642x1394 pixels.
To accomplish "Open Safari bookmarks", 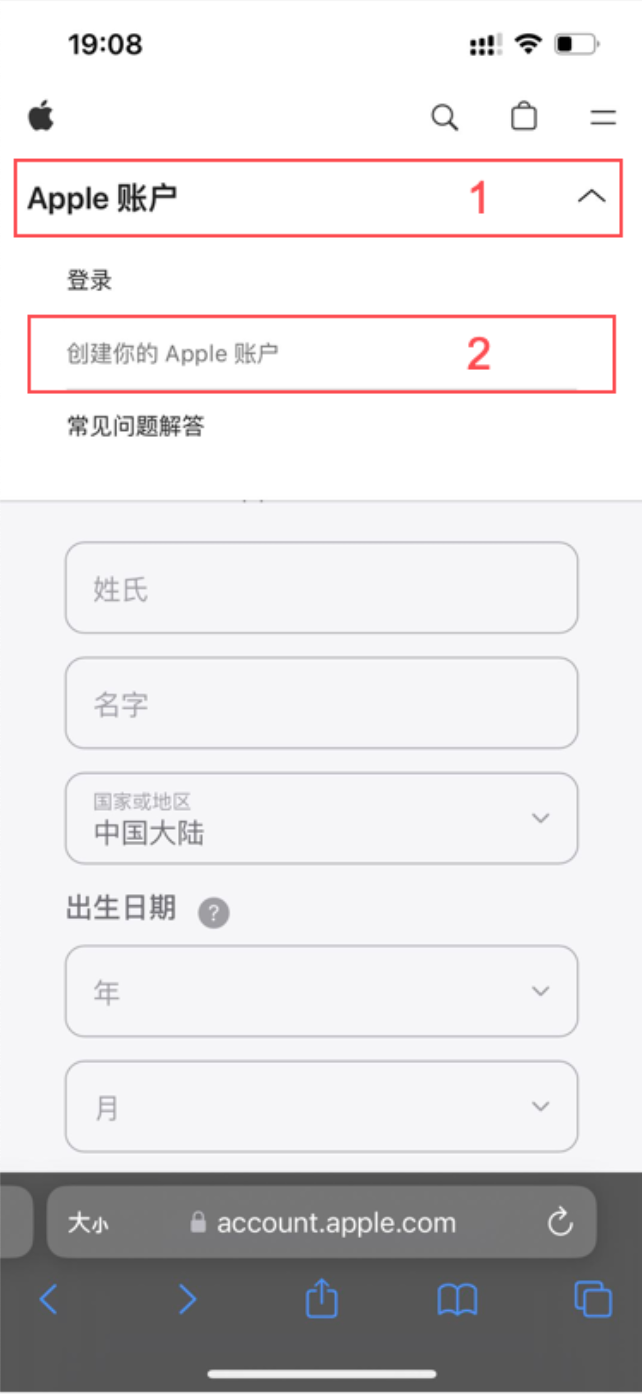I will [x=458, y=1300].
